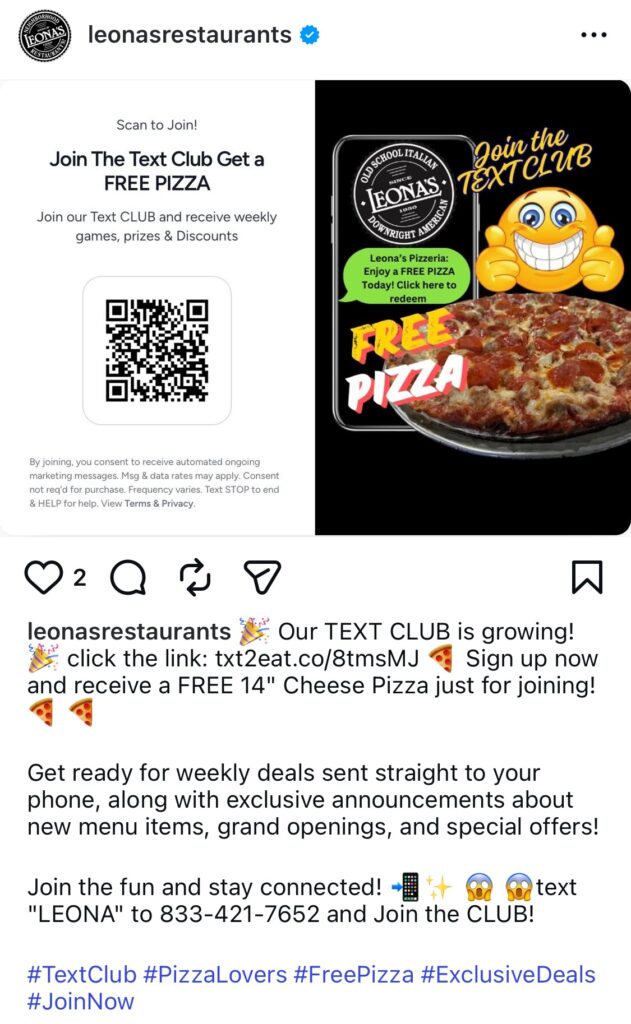The image size is (631, 1024).
Task: Share the post via paper plane icon
Action: tap(262, 577)
